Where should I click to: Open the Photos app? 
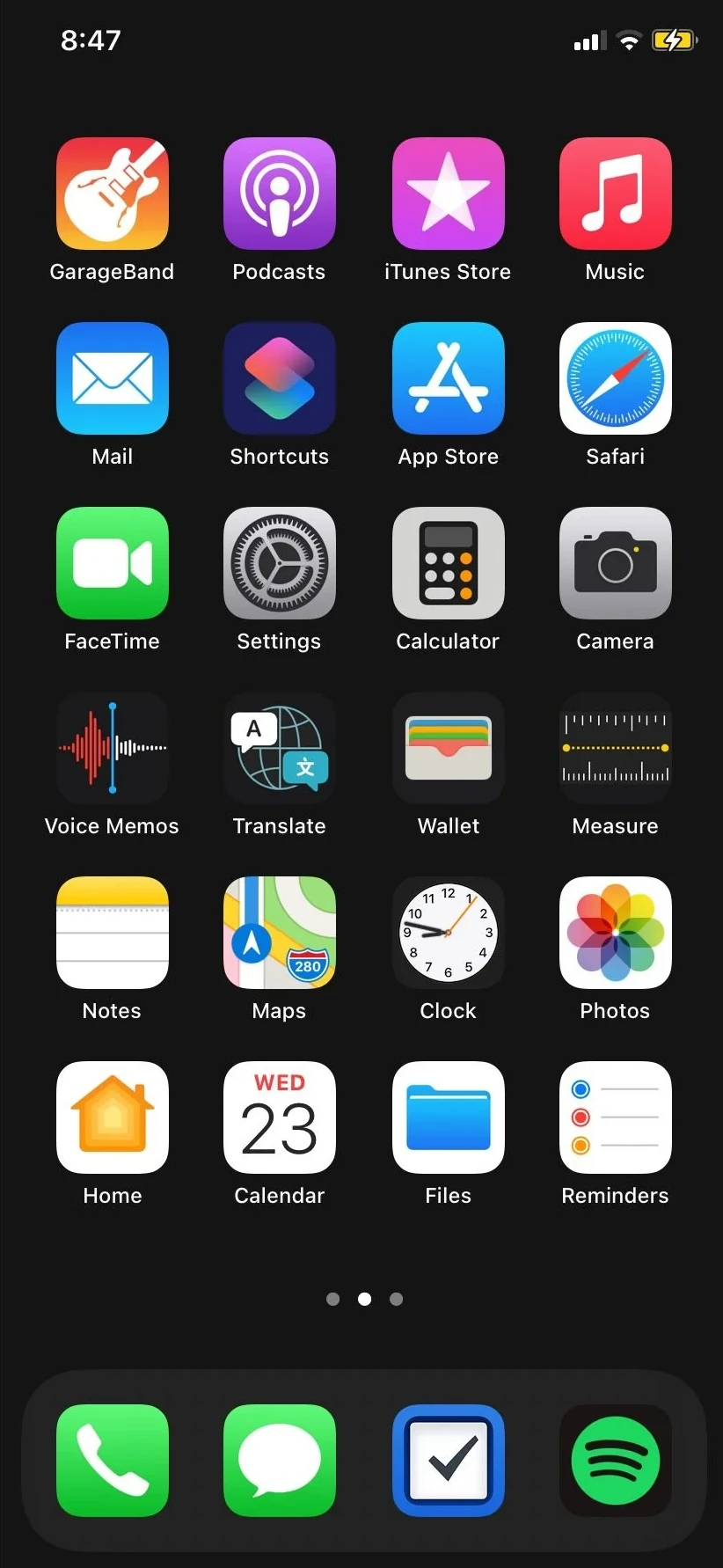pos(616,933)
